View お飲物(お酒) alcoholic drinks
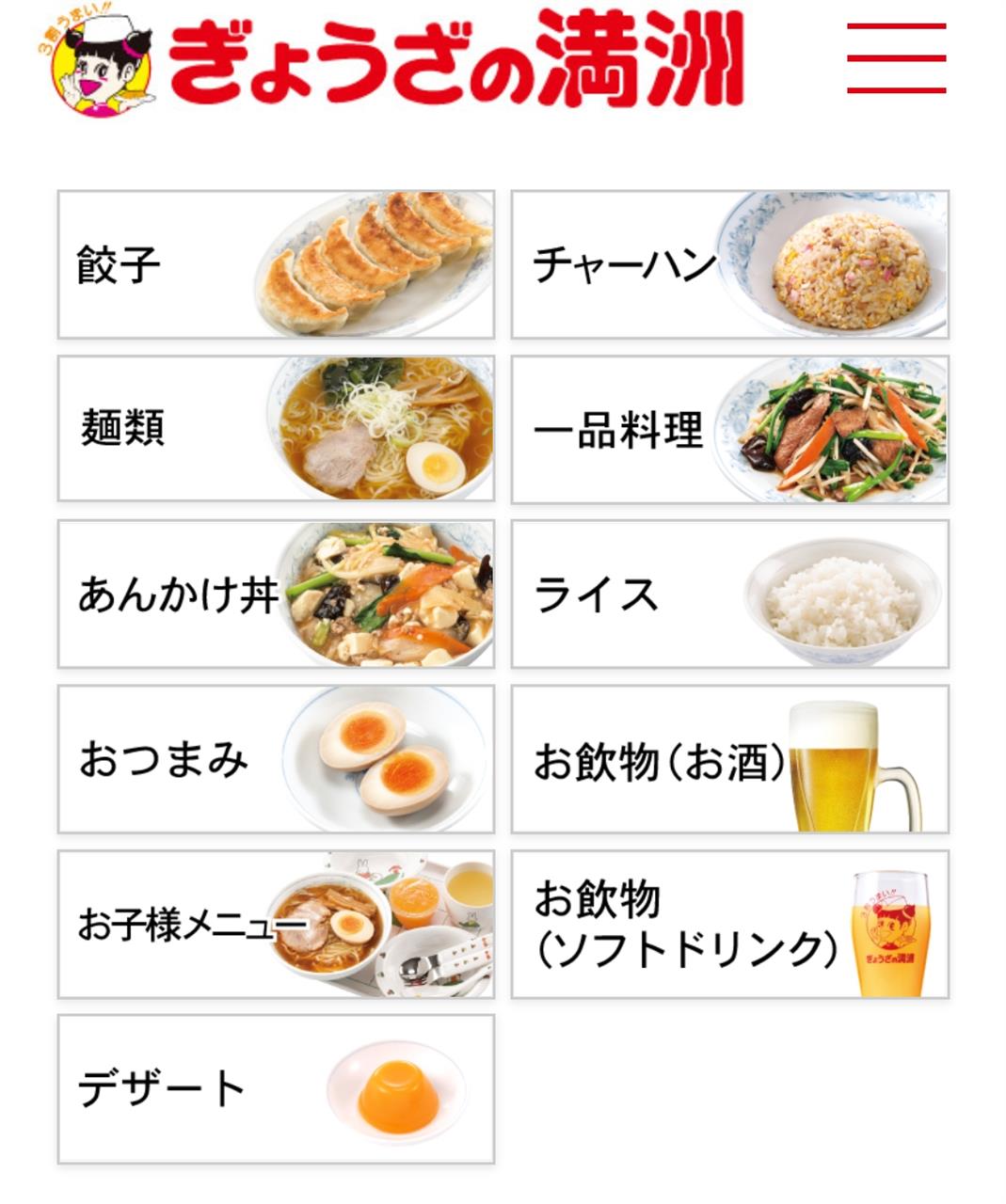The height and width of the screenshot is (1204, 1006). pyautogui.click(x=729, y=759)
